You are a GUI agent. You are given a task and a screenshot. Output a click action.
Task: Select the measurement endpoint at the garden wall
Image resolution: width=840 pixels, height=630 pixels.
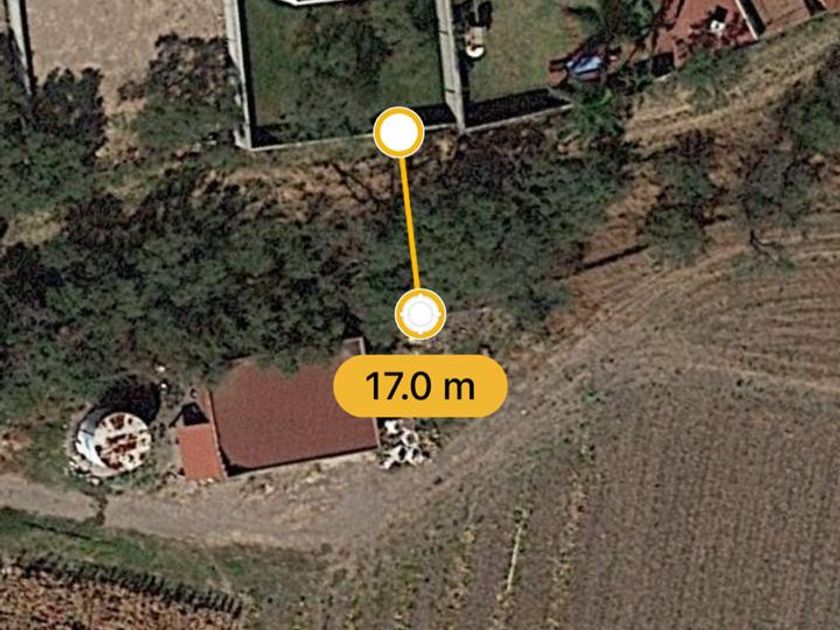399,132
